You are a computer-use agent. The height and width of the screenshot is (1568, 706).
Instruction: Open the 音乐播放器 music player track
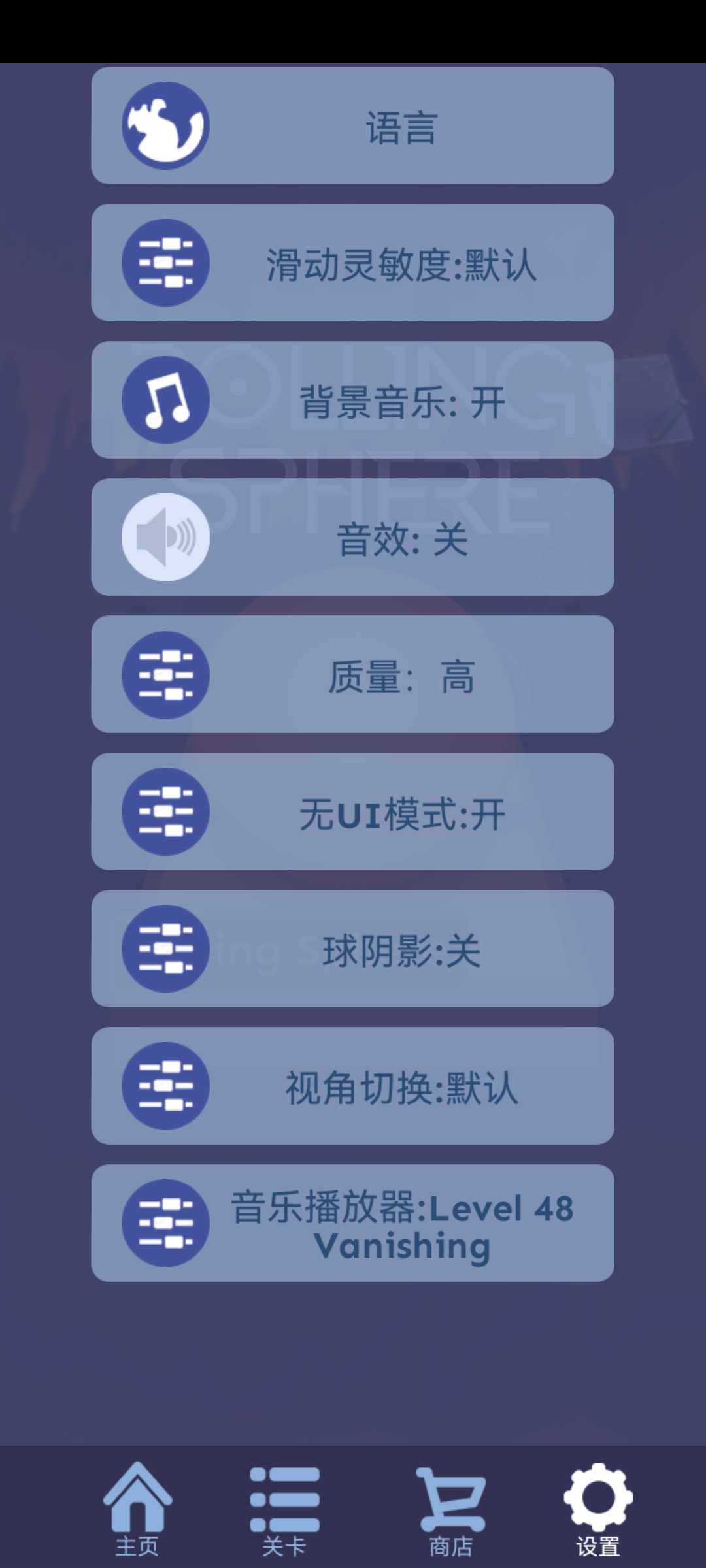pos(353,1223)
